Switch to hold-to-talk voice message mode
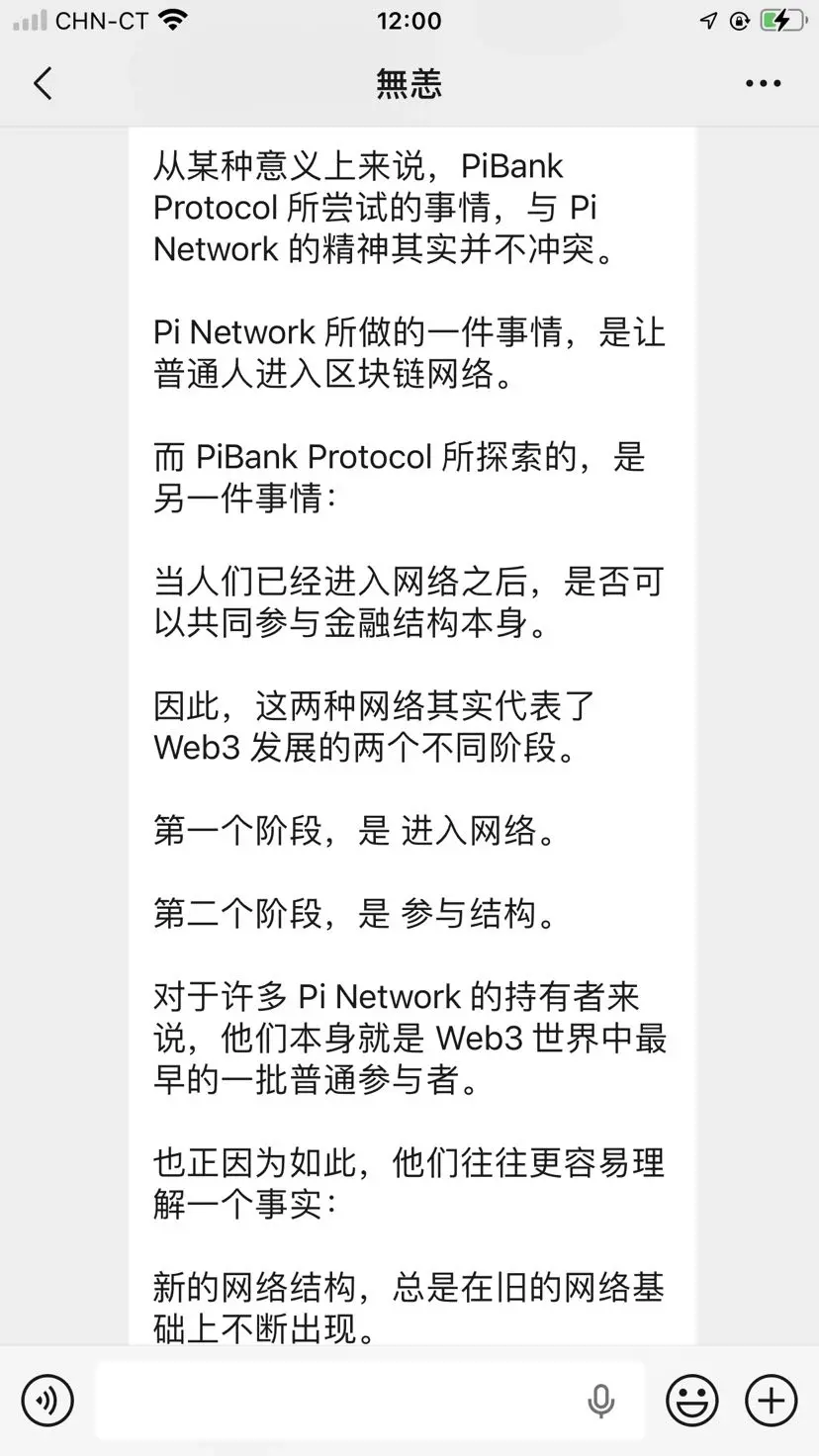Image resolution: width=819 pixels, height=1456 pixels. [47, 1400]
